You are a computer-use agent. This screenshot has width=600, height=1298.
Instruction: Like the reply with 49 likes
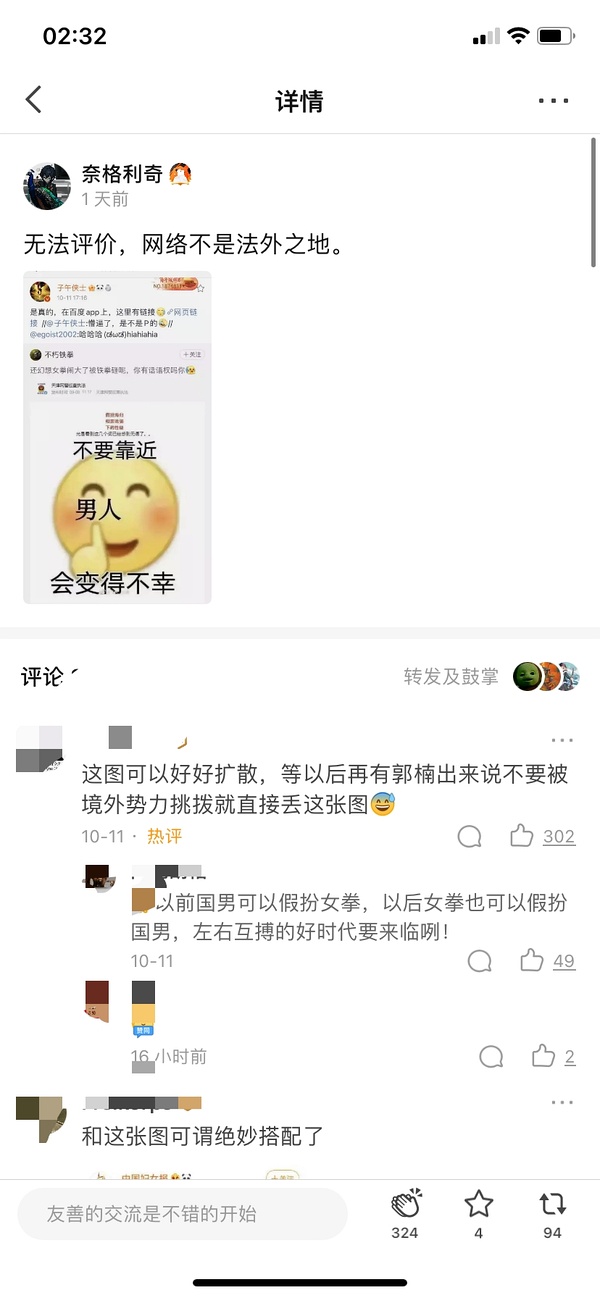(531, 961)
